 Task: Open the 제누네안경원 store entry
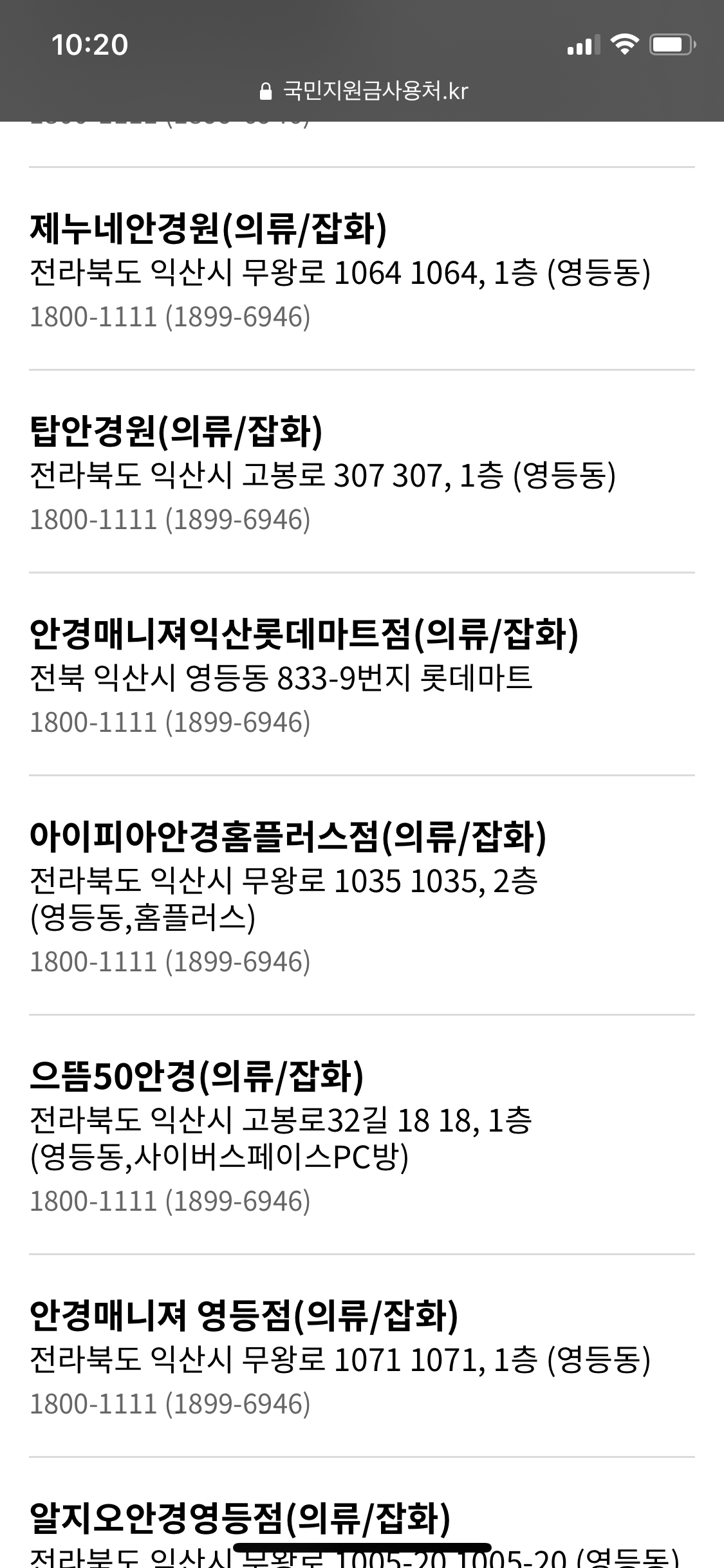point(209,230)
